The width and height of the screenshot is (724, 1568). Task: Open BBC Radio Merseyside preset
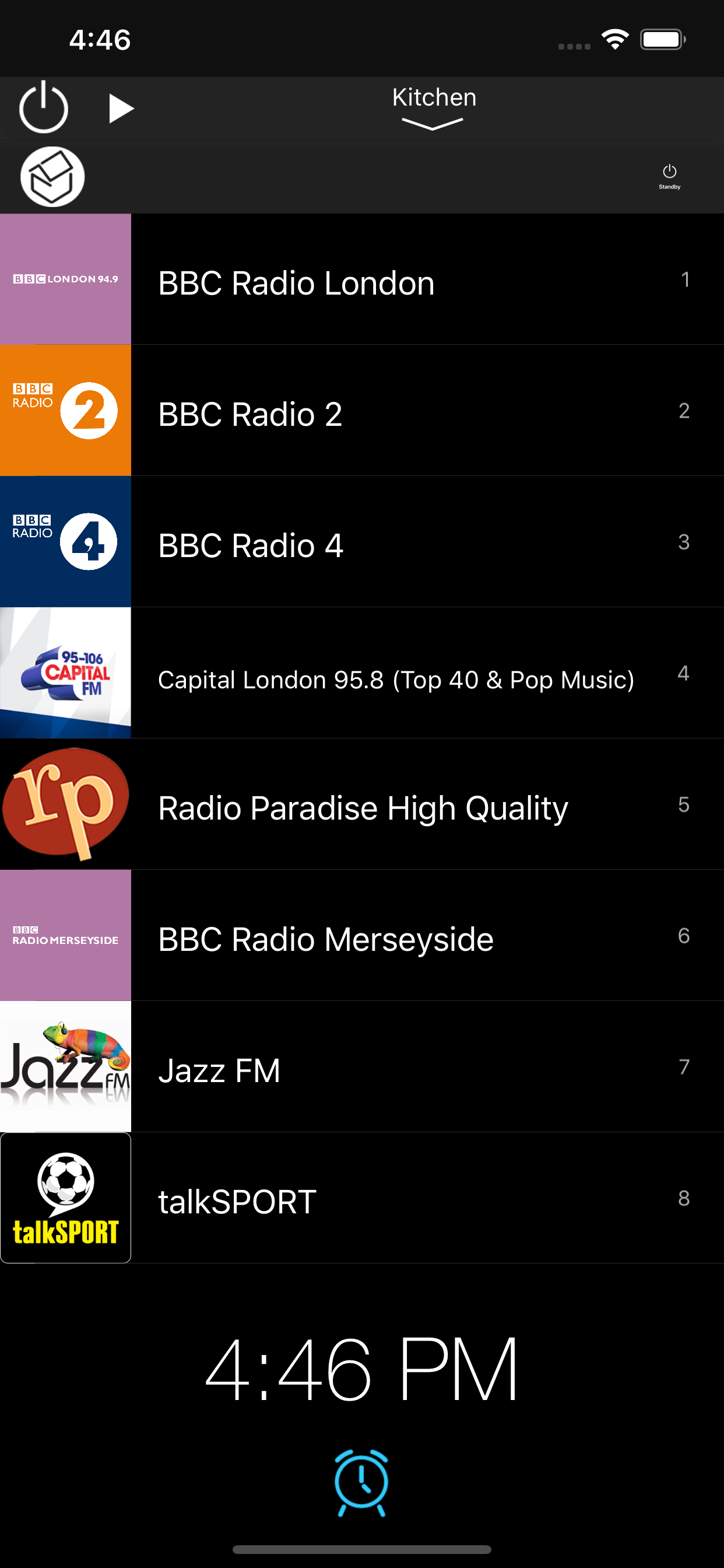362,936
